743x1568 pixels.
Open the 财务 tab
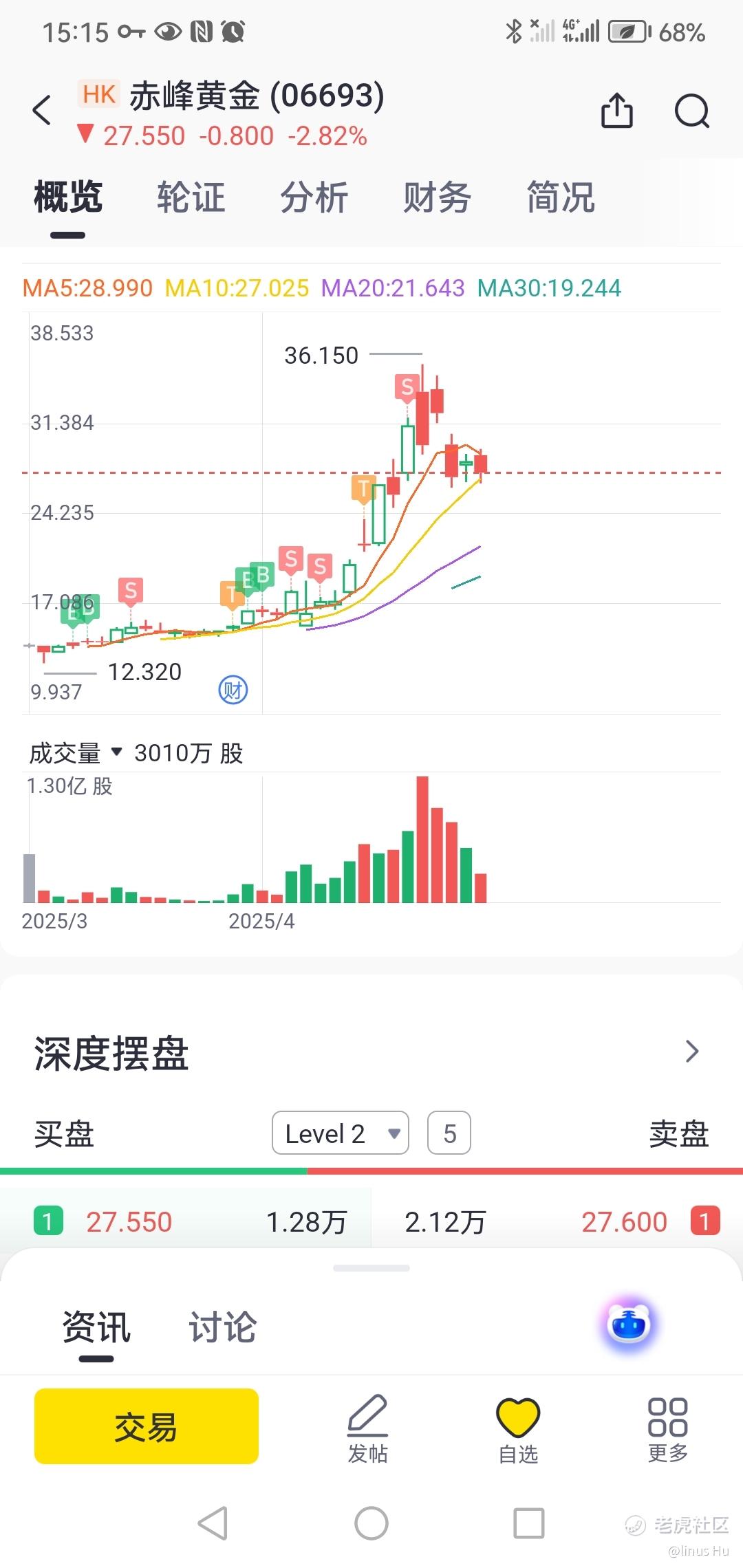pyautogui.click(x=437, y=198)
